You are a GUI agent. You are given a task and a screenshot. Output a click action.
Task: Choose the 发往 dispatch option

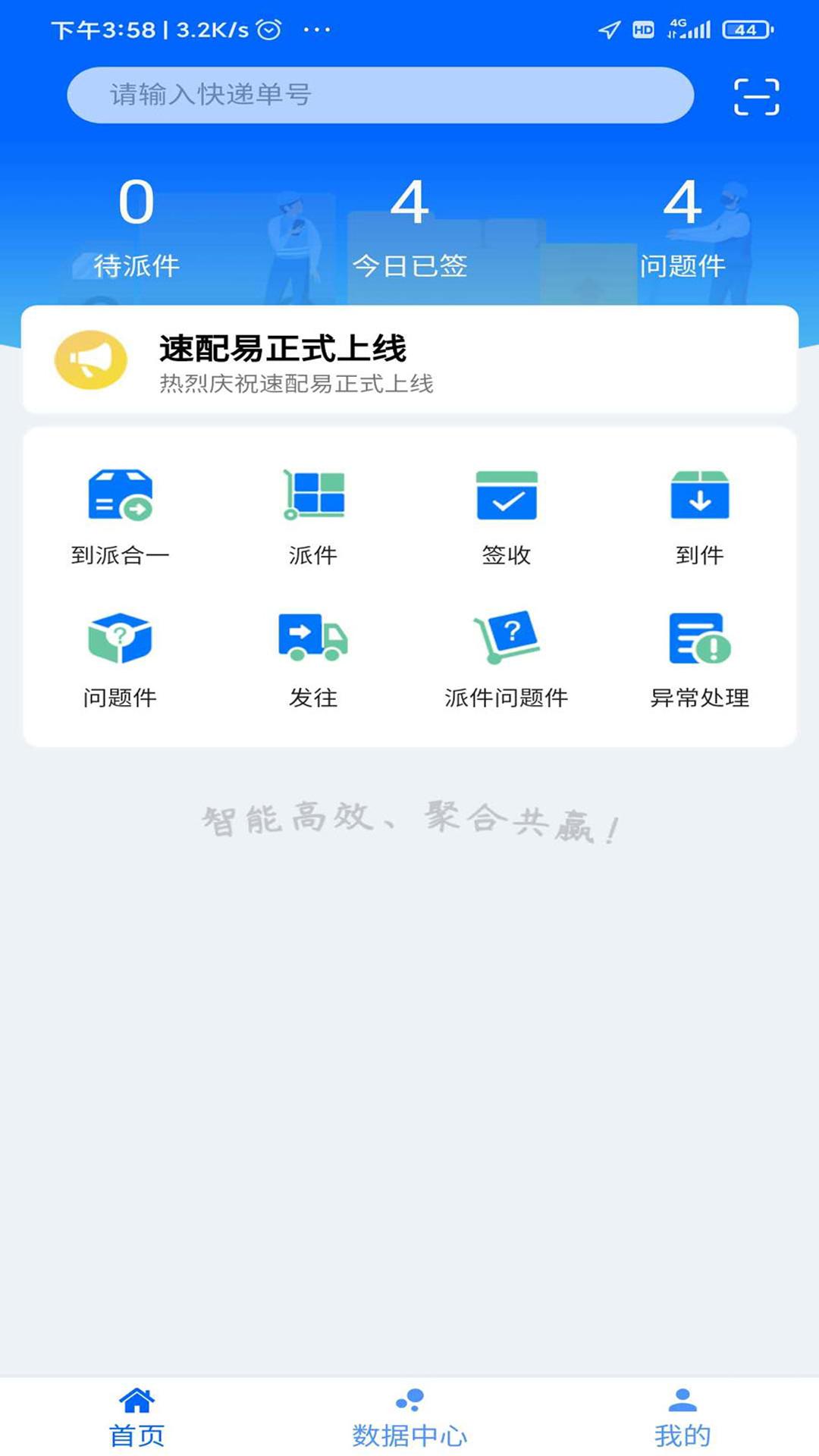[x=313, y=658]
